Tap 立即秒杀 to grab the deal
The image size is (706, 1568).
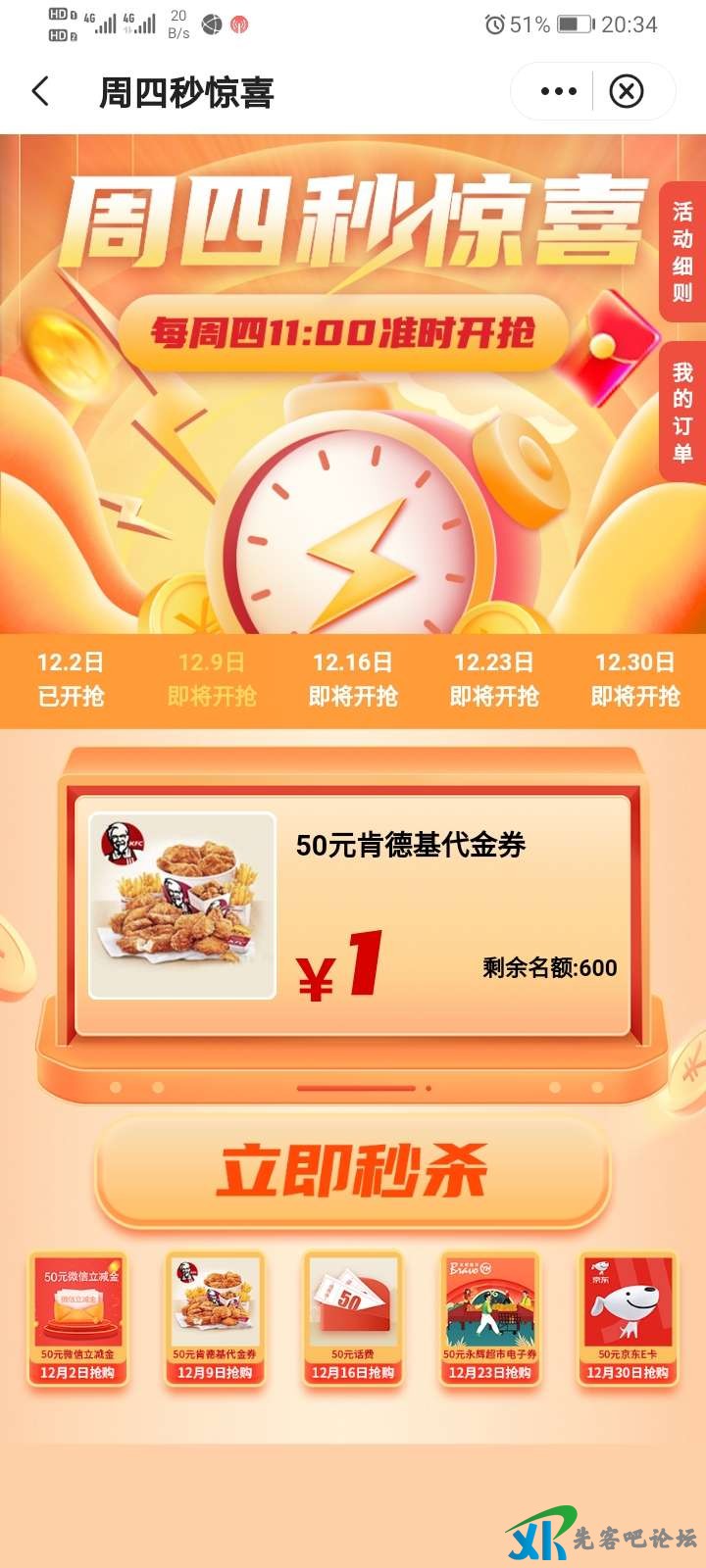point(353,1171)
